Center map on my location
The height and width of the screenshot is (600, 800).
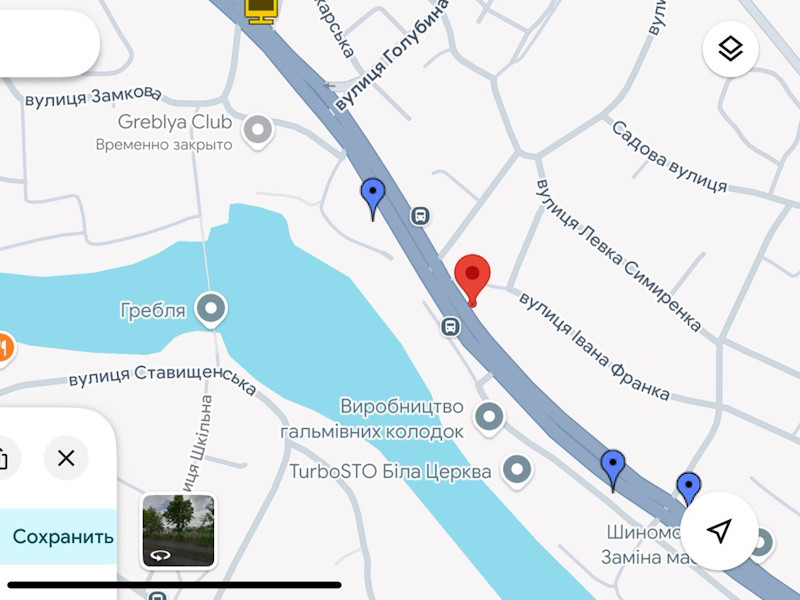click(719, 531)
